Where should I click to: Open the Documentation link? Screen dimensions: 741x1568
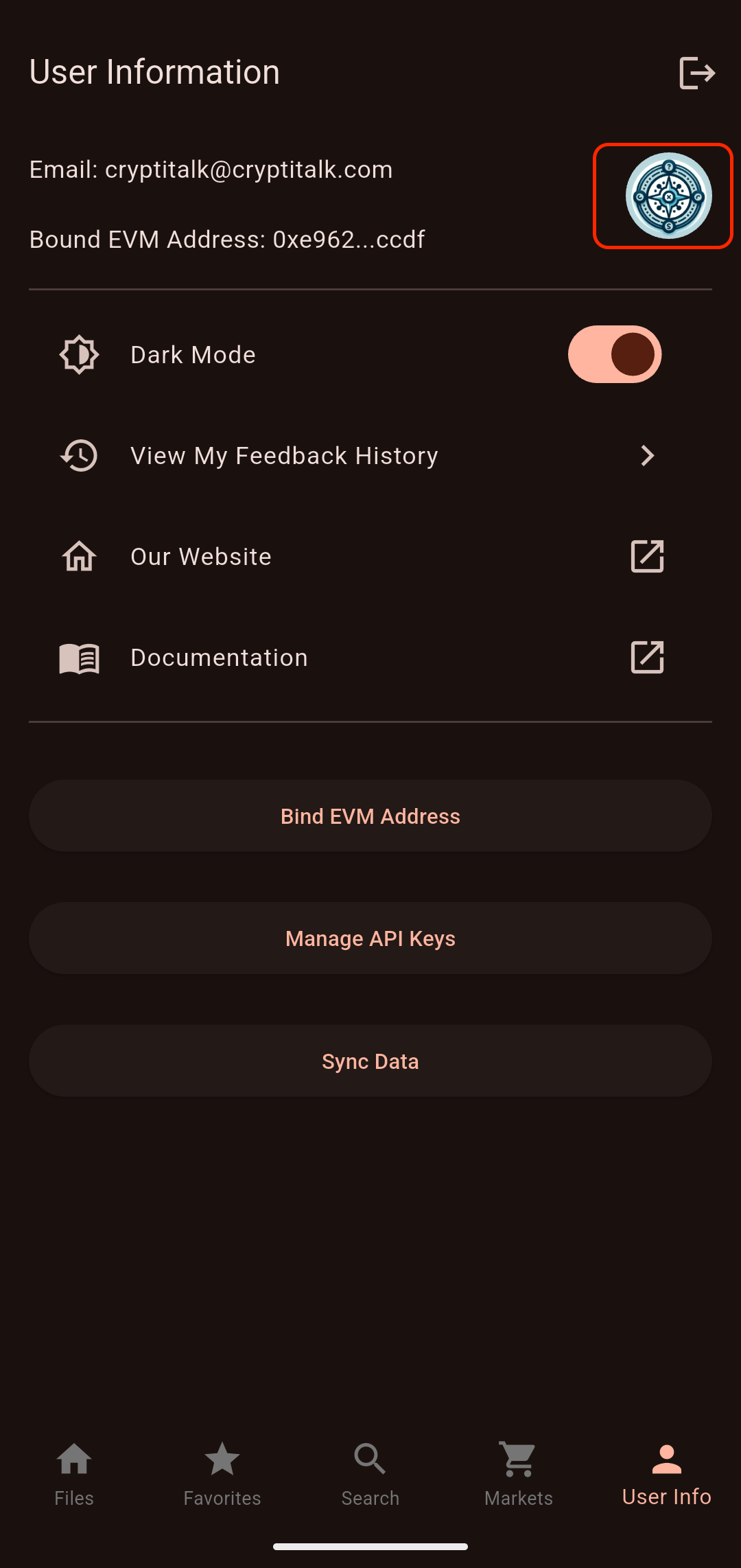(370, 658)
